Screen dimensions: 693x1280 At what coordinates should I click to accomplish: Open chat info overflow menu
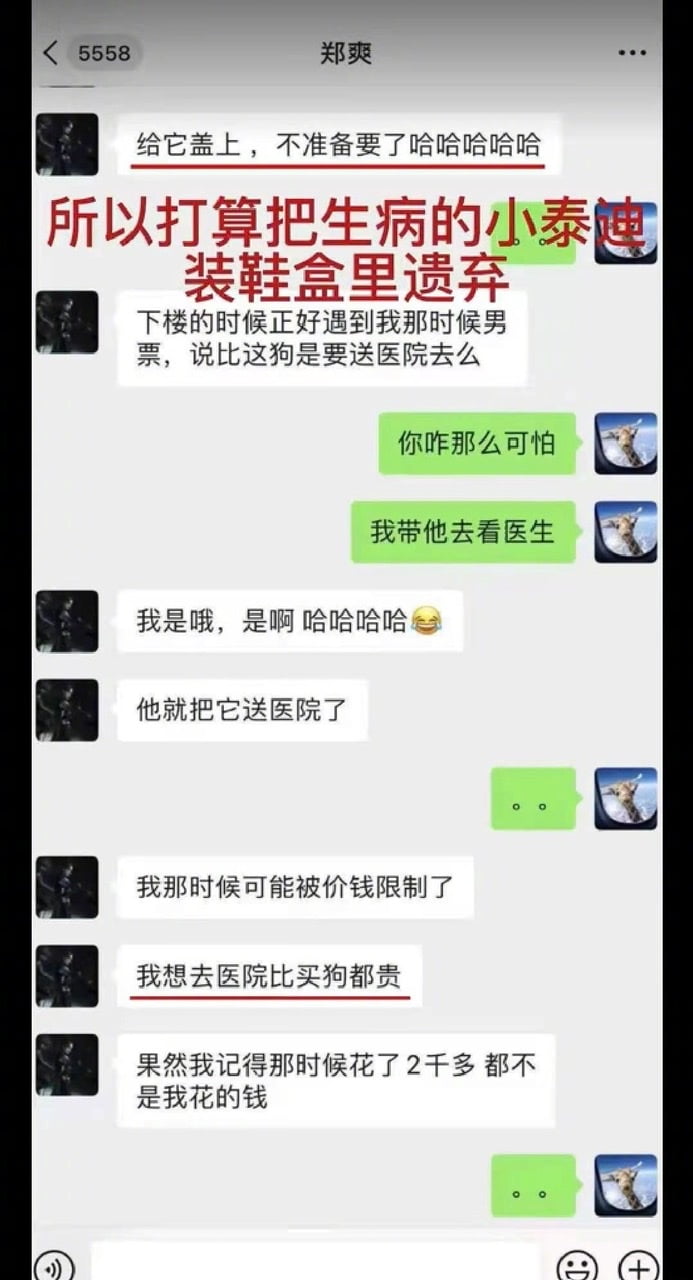[x=632, y=53]
